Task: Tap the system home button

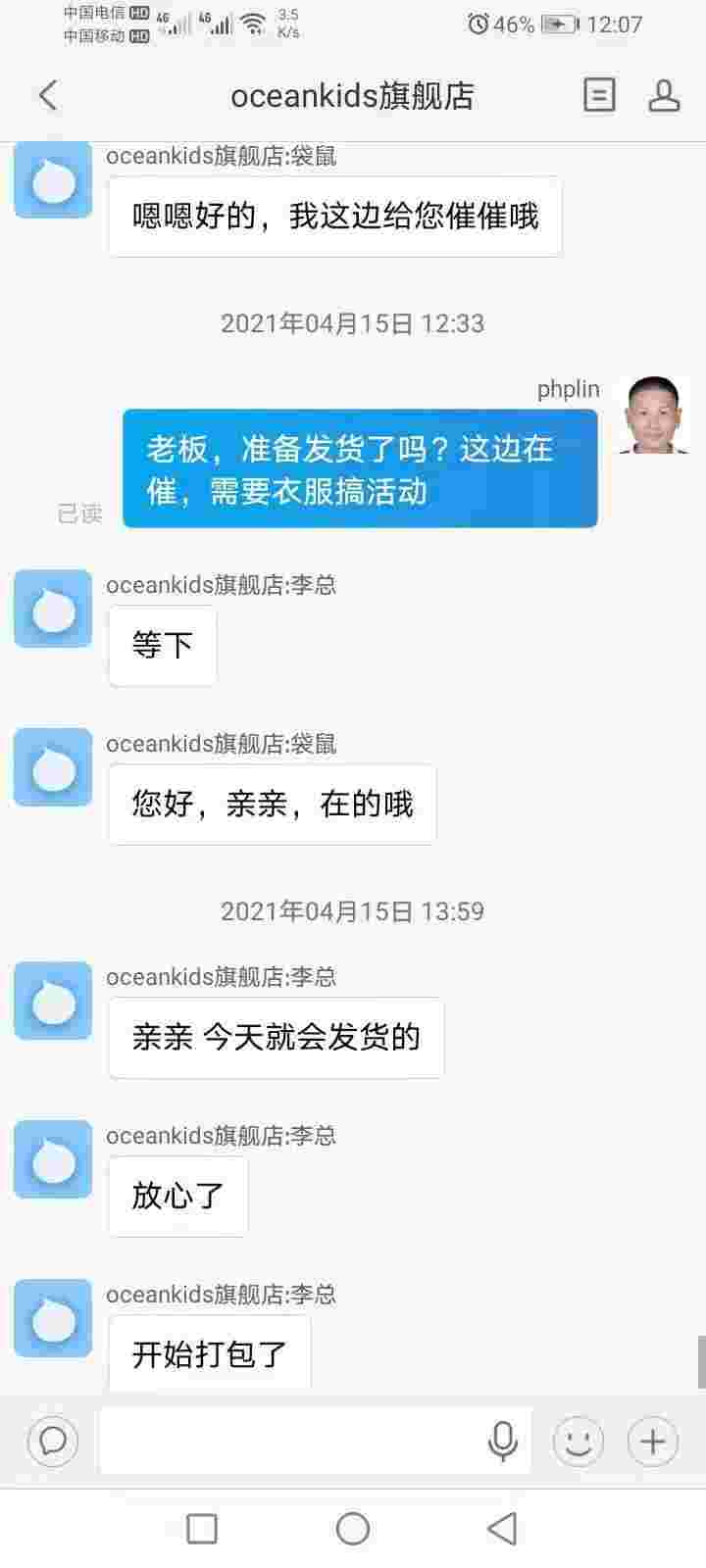Action: coord(353,1528)
